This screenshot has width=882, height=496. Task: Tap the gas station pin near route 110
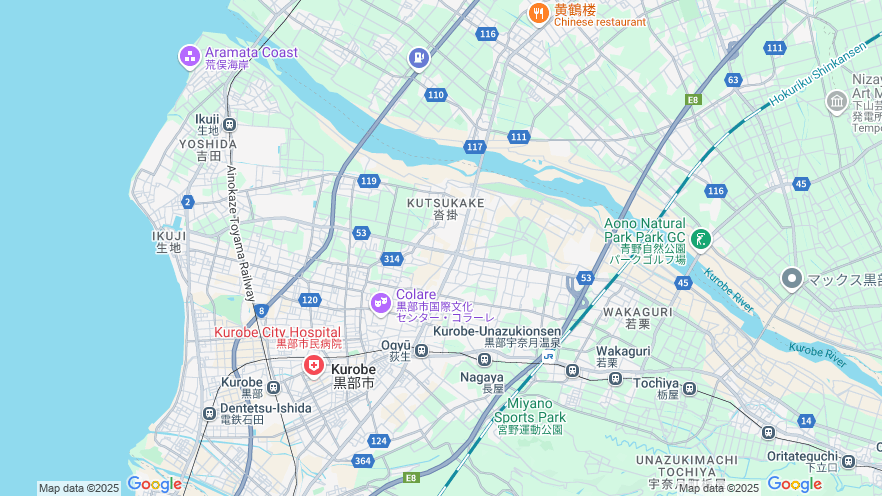417,59
